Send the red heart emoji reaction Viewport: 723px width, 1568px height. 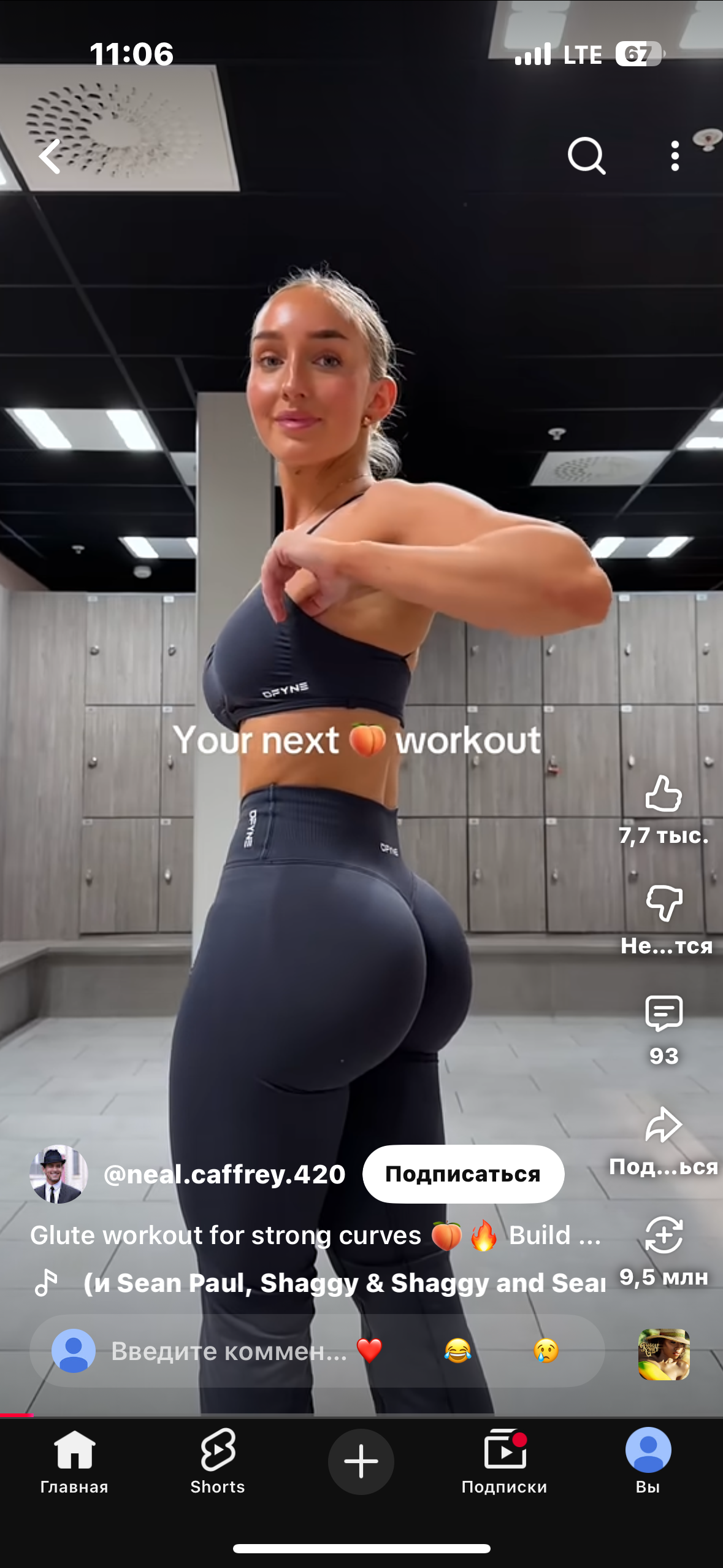click(369, 1351)
